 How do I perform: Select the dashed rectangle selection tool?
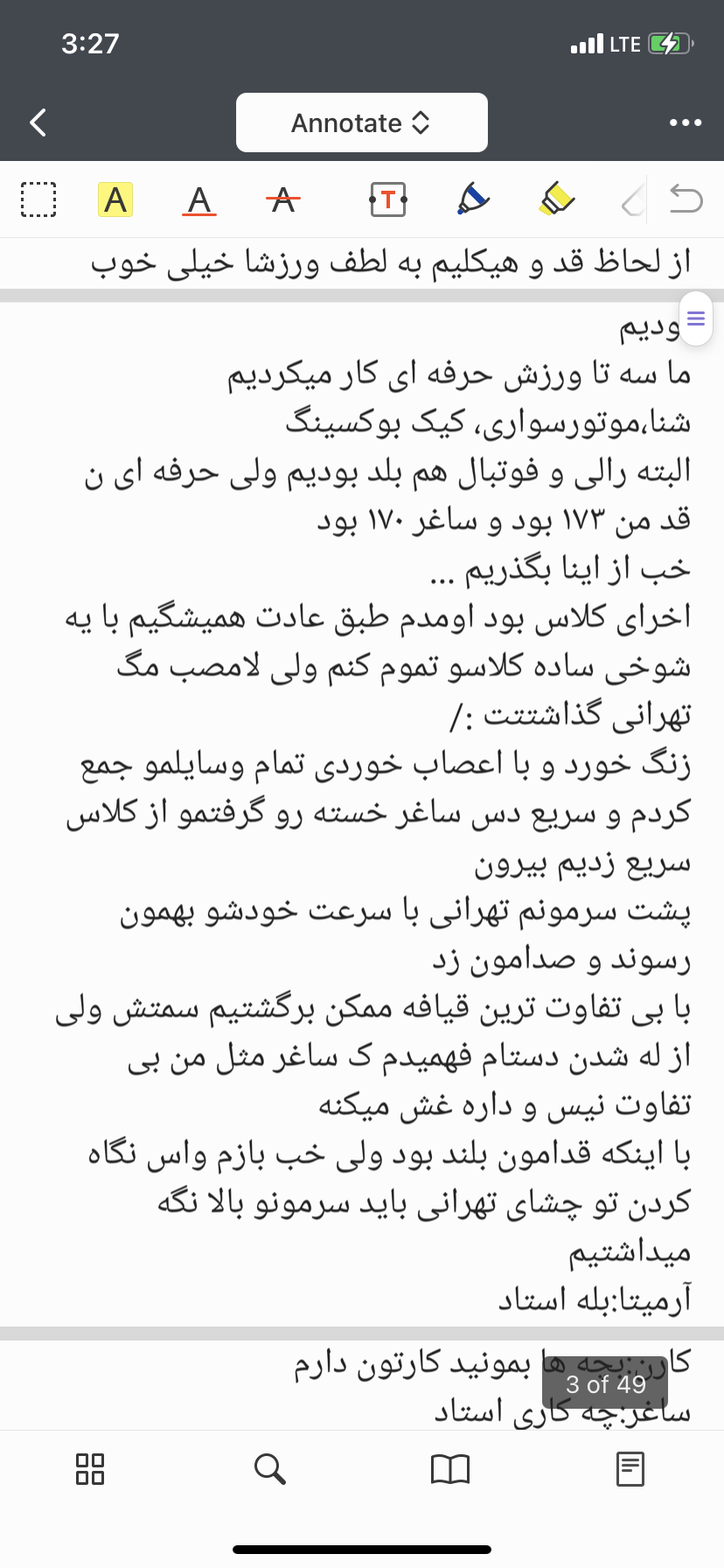38,199
